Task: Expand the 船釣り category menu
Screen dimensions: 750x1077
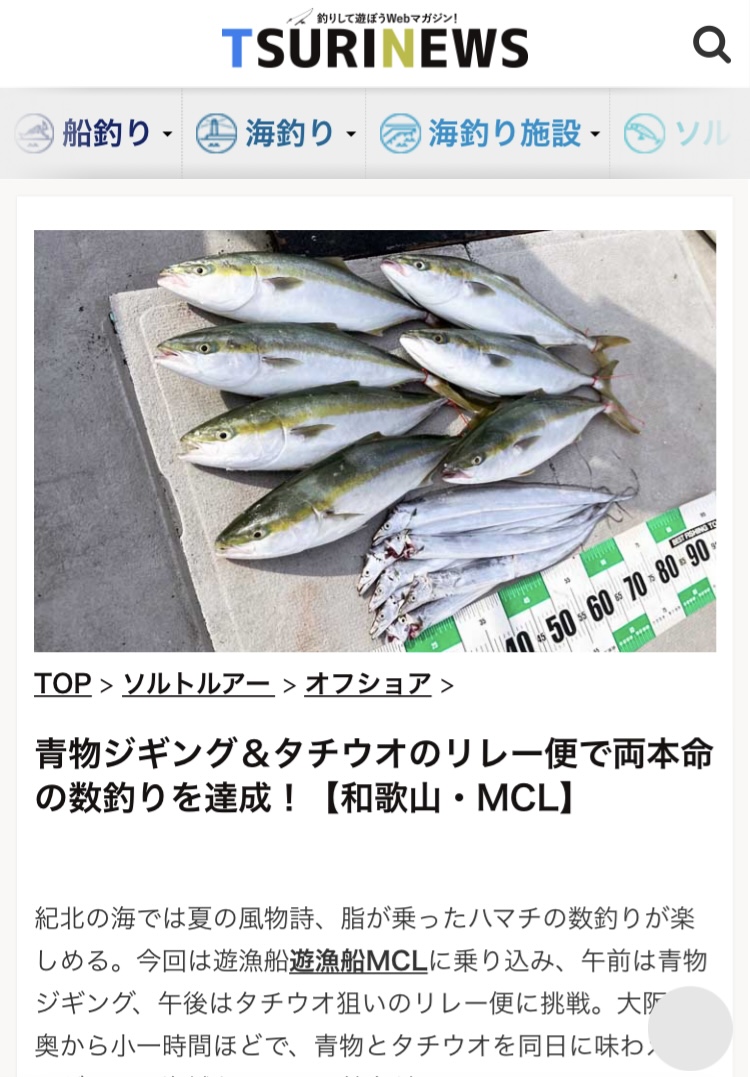Action: click(93, 133)
